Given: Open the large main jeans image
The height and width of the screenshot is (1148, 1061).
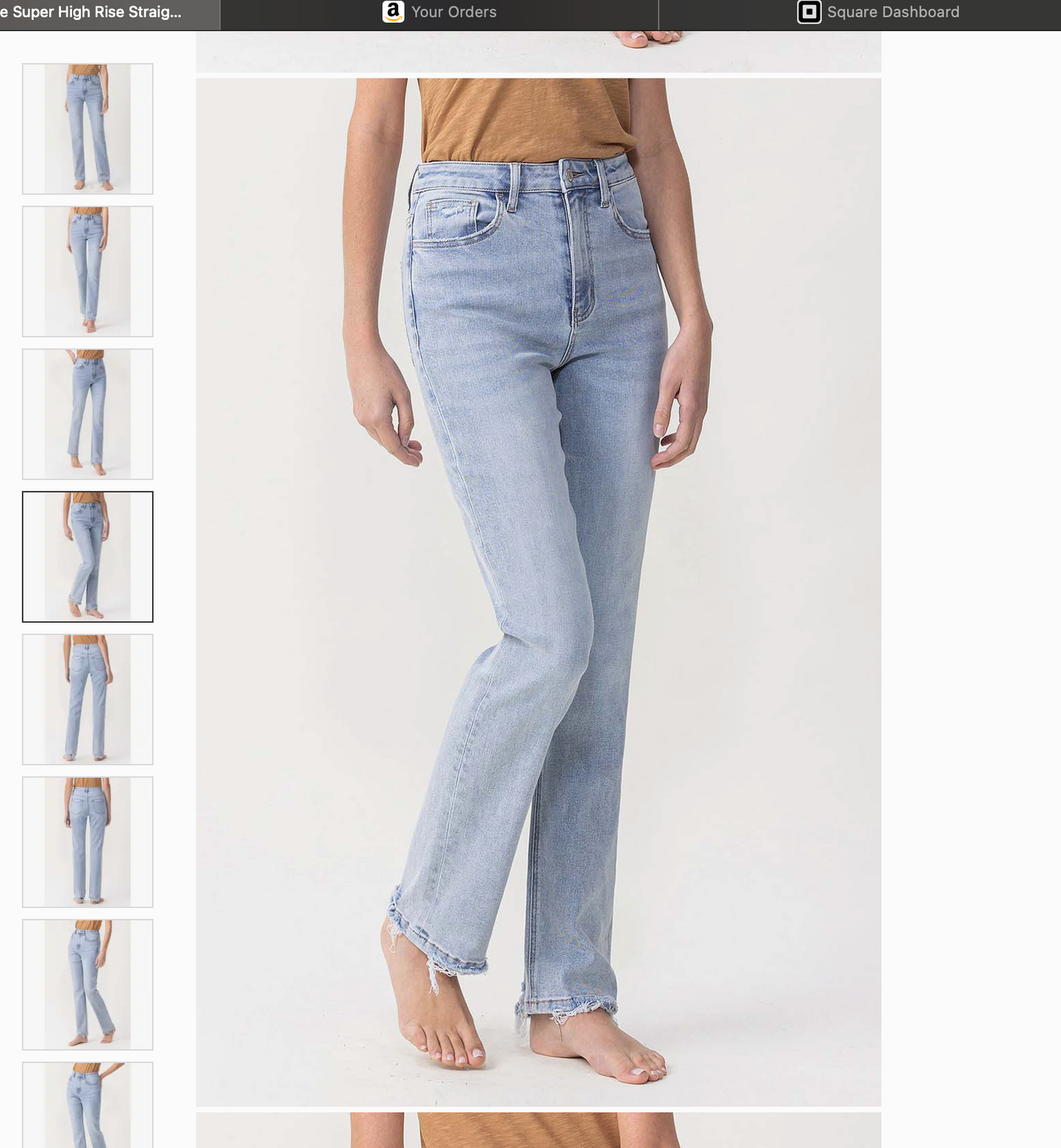Looking at the screenshot, I should (x=537, y=591).
